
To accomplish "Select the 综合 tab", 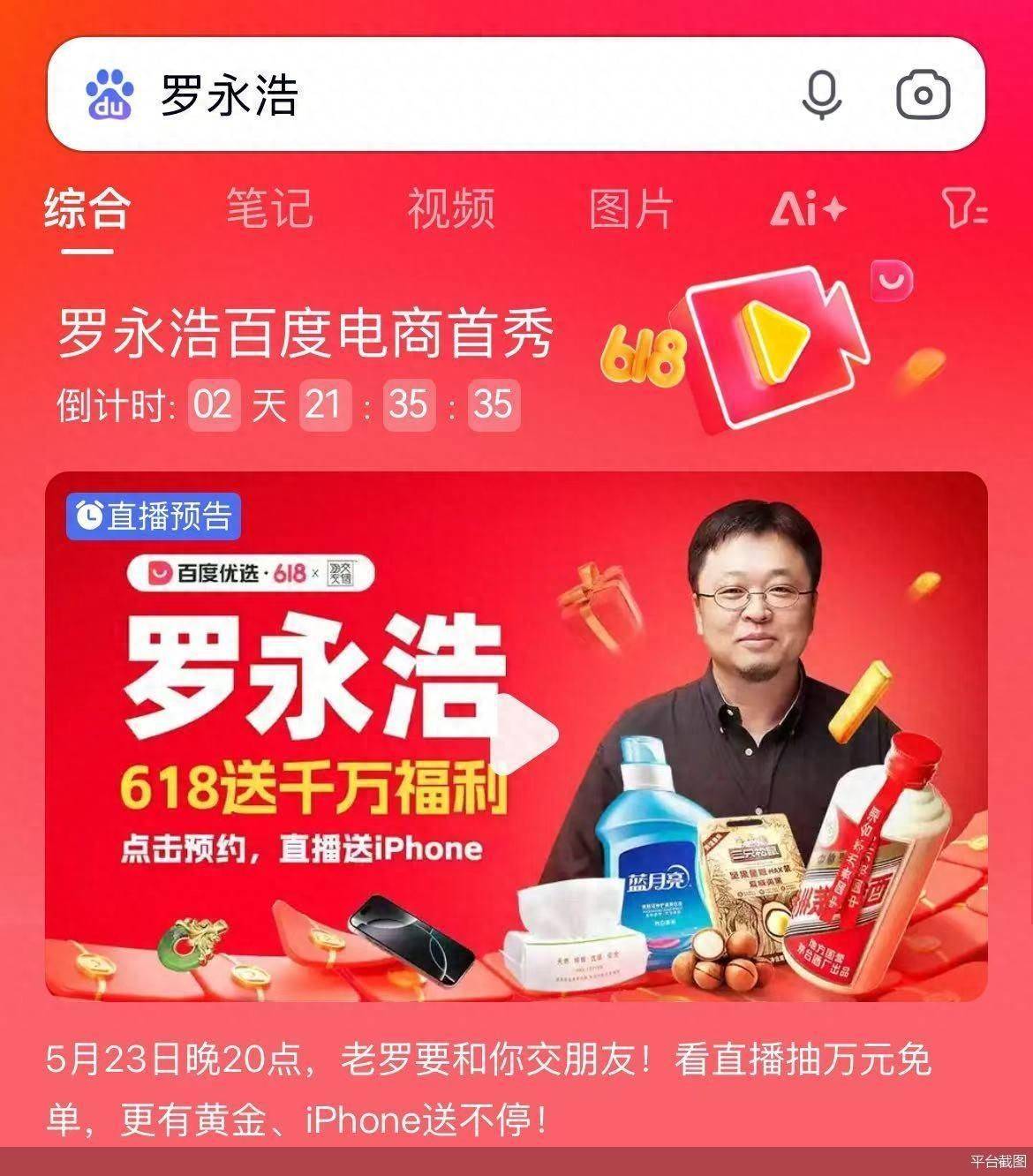I will 87,208.
